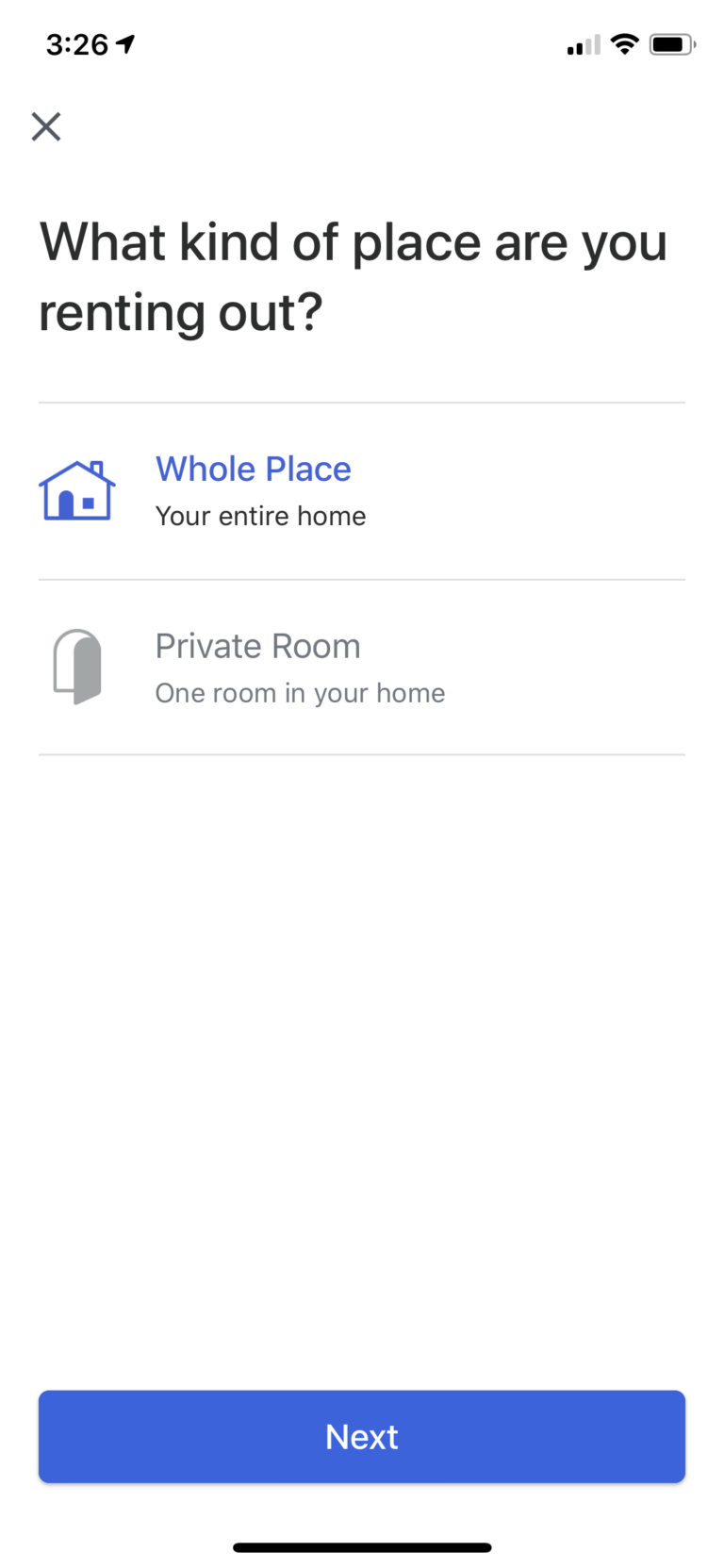This screenshot has width=724, height=1568.
Task: Tap the battery icon in the status bar
Action: [670, 42]
